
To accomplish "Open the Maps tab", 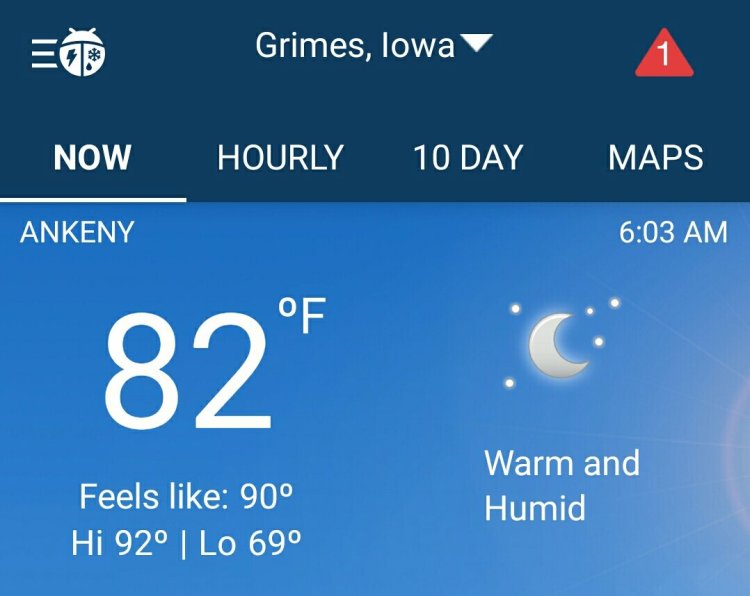I will coord(655,158).
